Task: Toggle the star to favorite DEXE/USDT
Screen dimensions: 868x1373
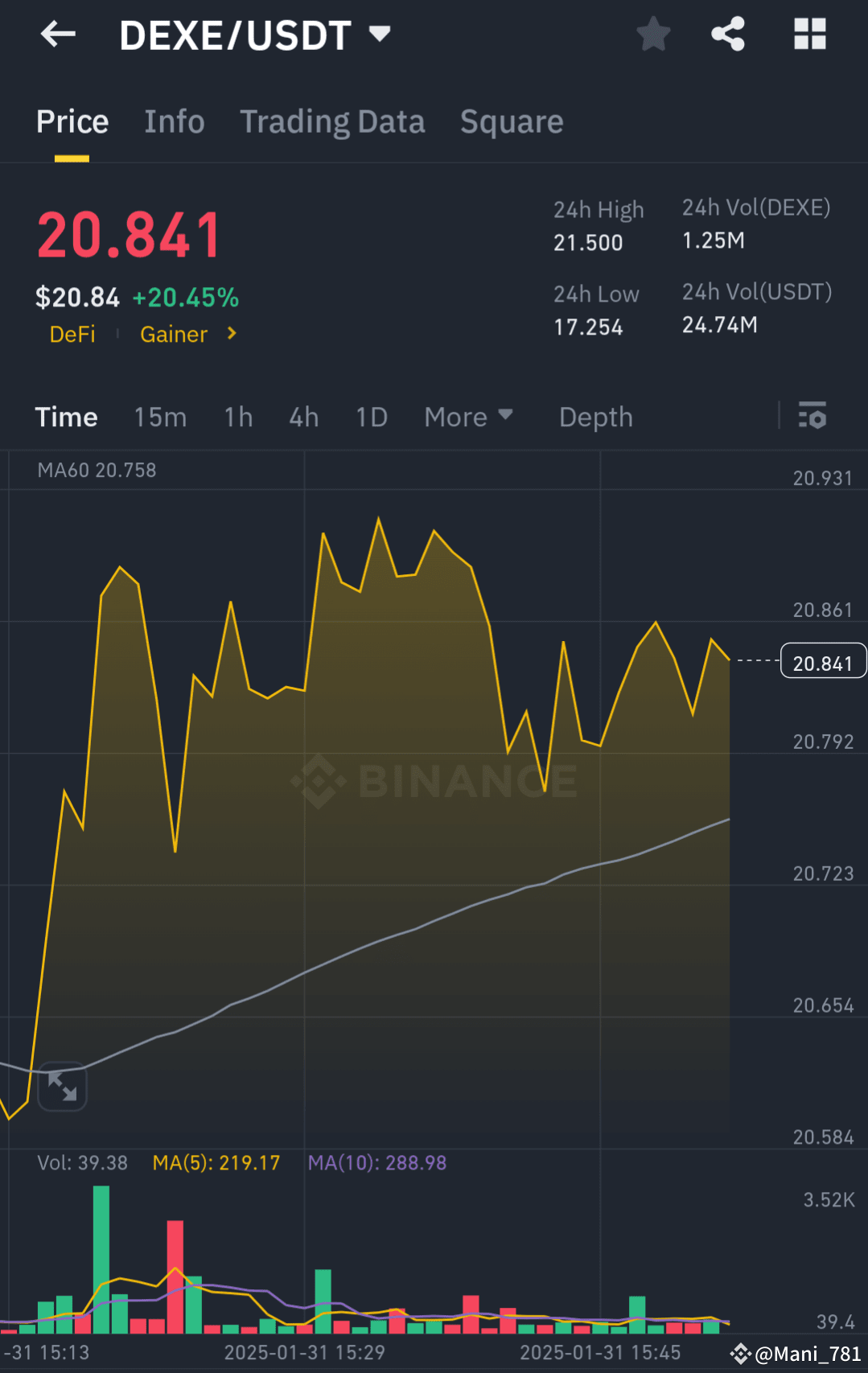Action: coord(653,34)
